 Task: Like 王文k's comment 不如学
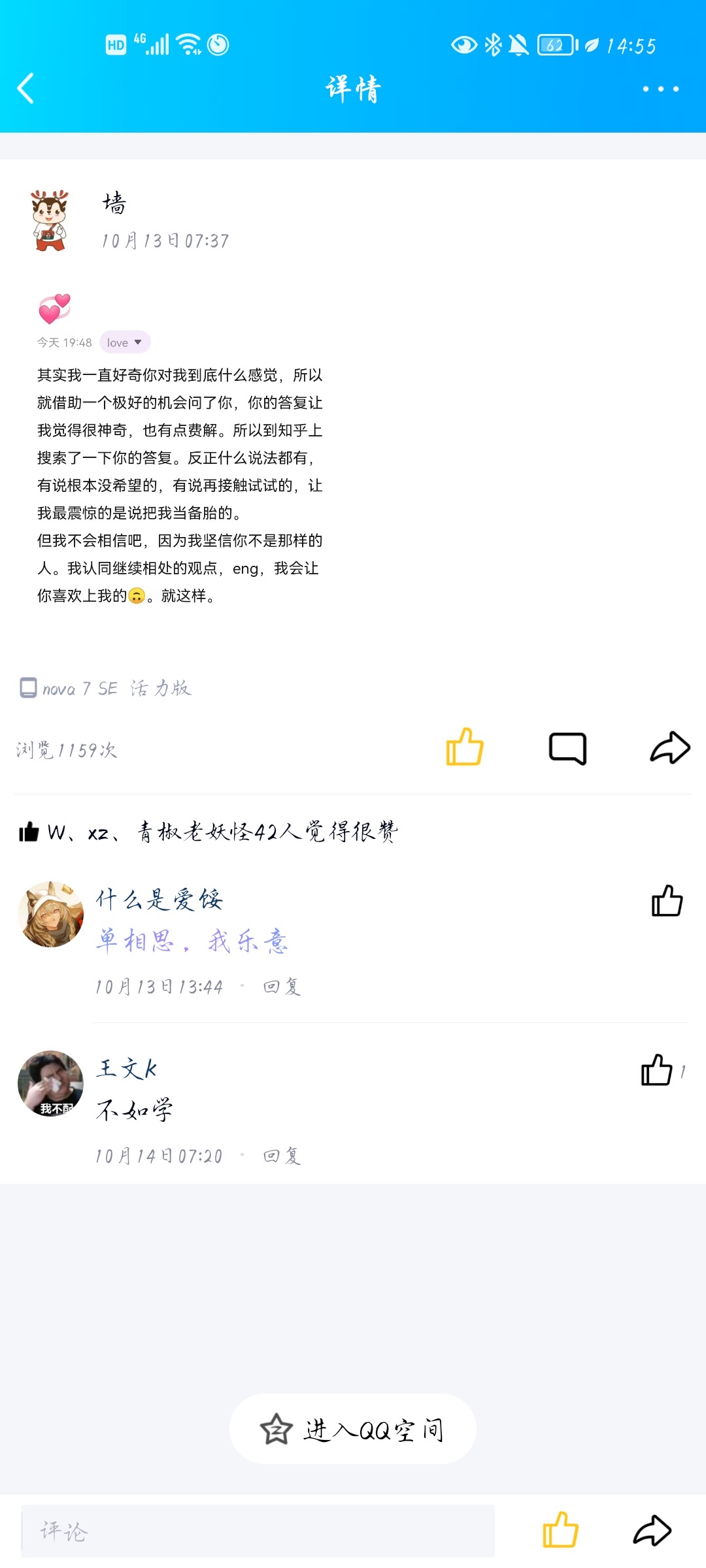(657, 1070)
